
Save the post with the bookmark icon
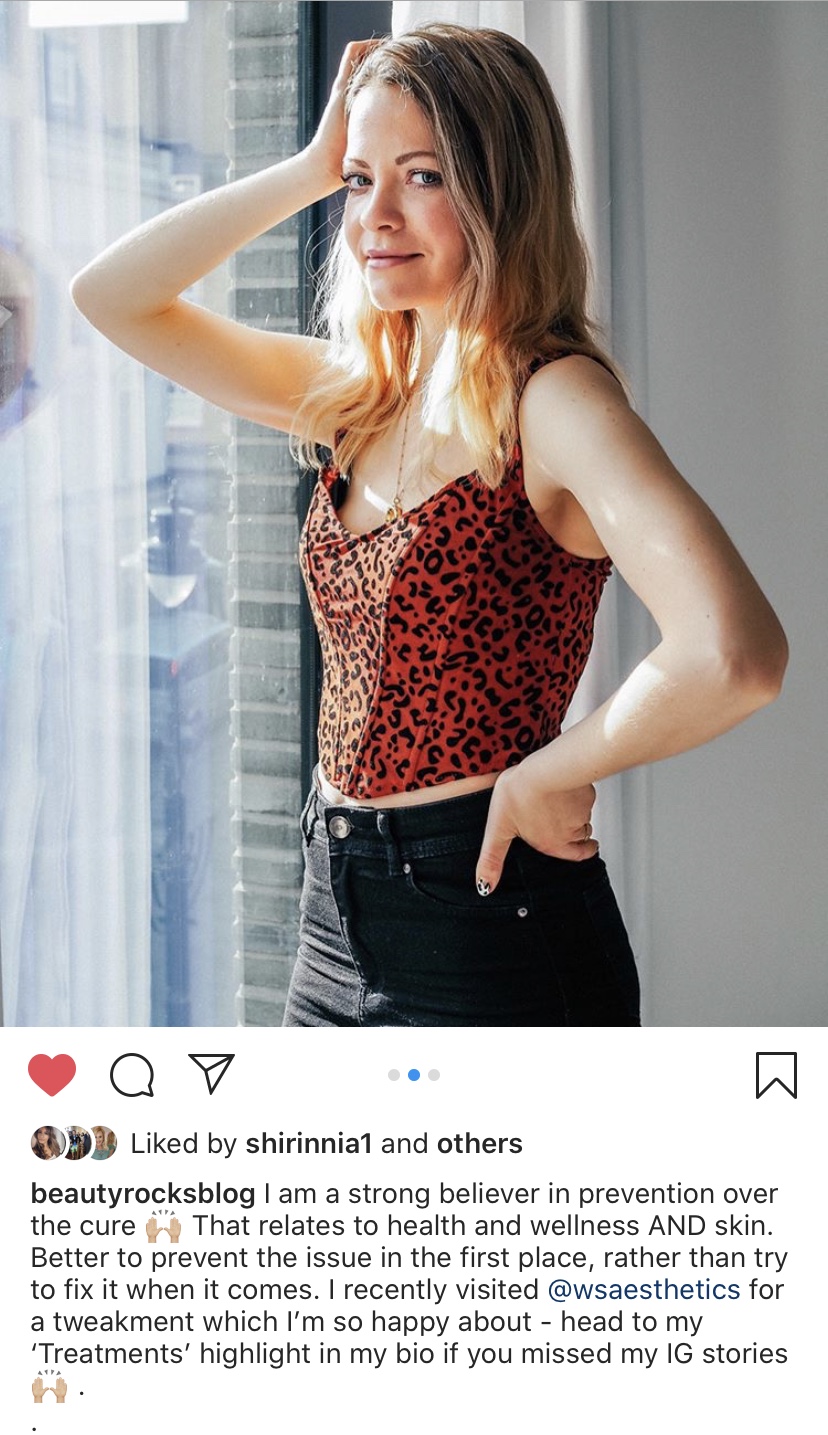[x=775, y=1075]
